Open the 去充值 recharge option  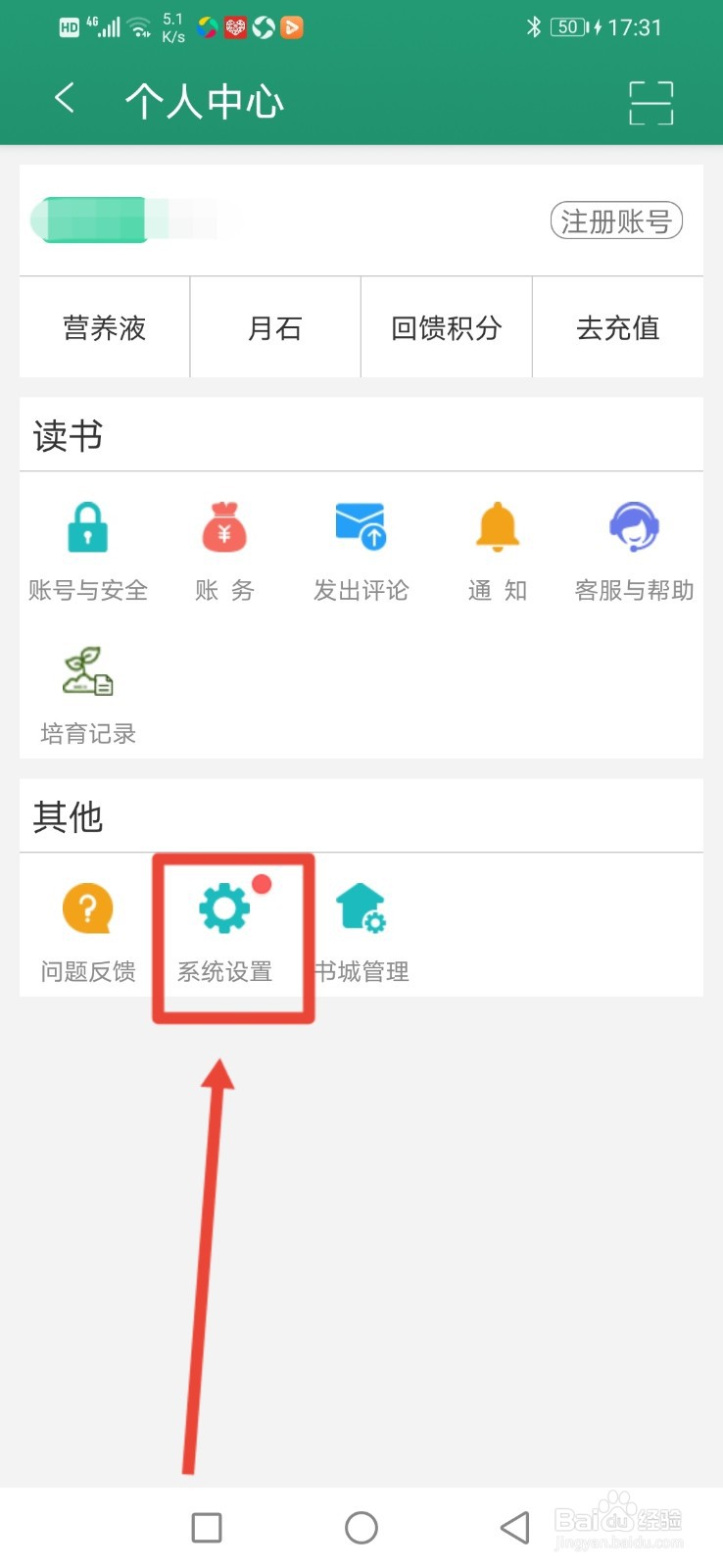(617, 327)
